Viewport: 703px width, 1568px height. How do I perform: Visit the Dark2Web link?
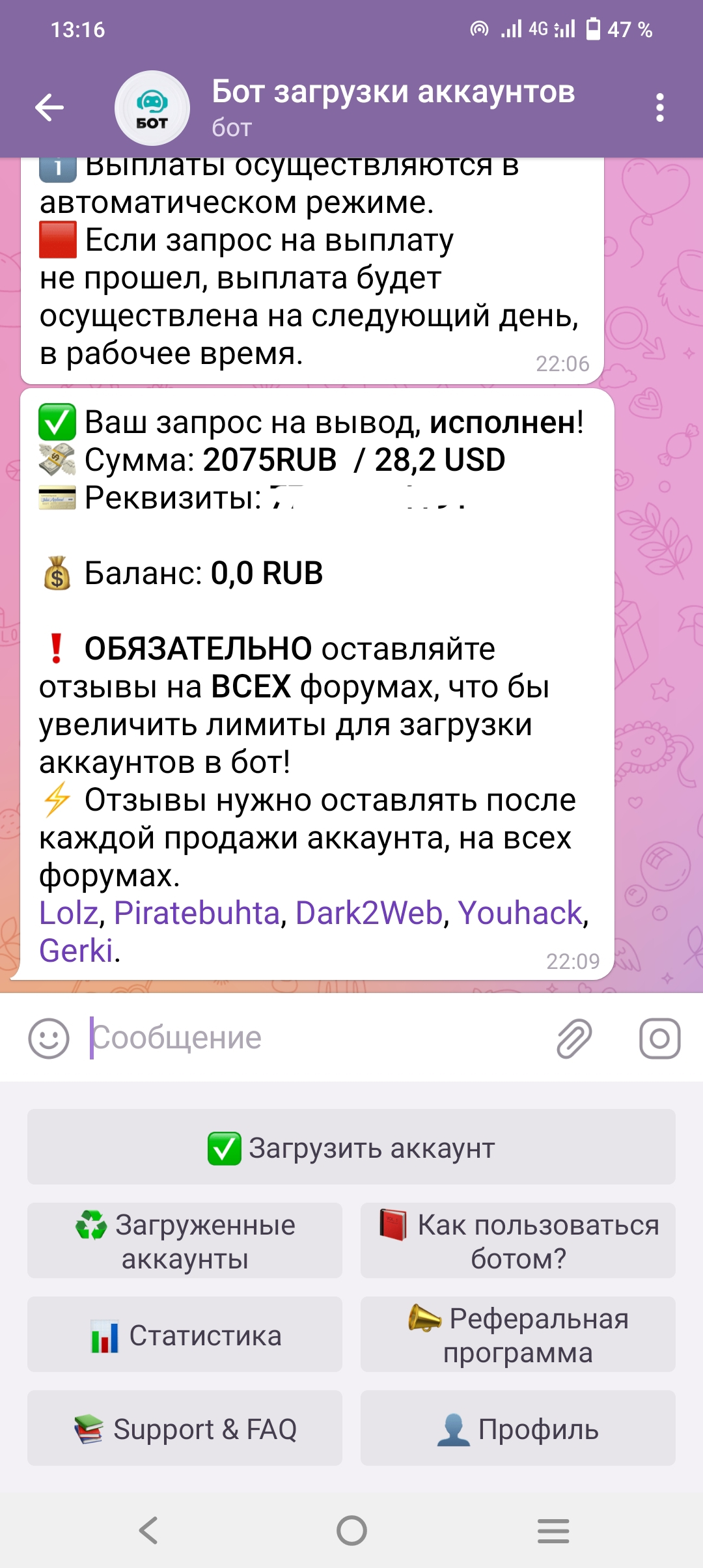click(x=369, y=913)
